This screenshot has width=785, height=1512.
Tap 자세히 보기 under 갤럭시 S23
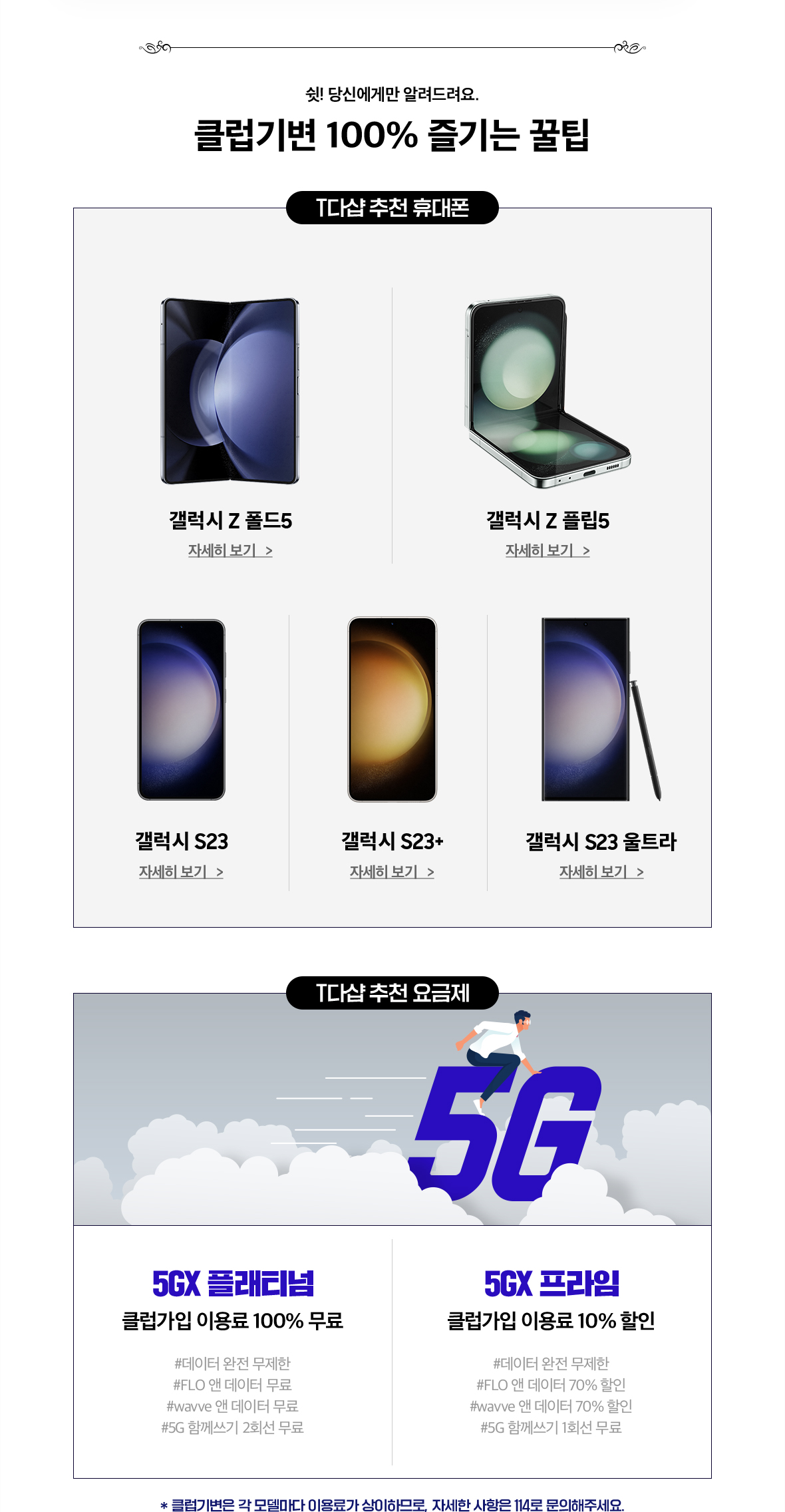[x=181, y=872]
